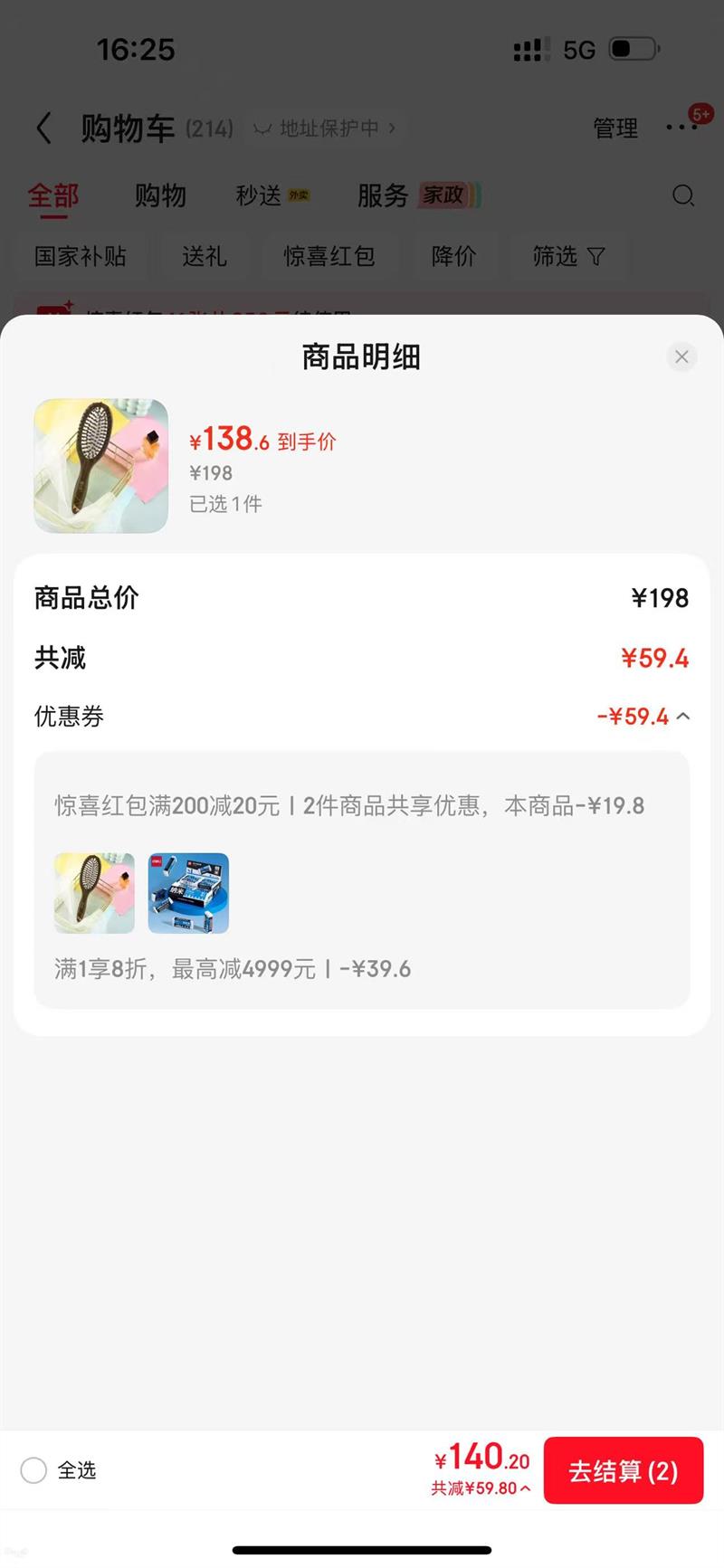Viewport: 724px width, 1568px height.
Task: Open the hairbrush product at ¥138.6
Action: (x=101, y=466)
